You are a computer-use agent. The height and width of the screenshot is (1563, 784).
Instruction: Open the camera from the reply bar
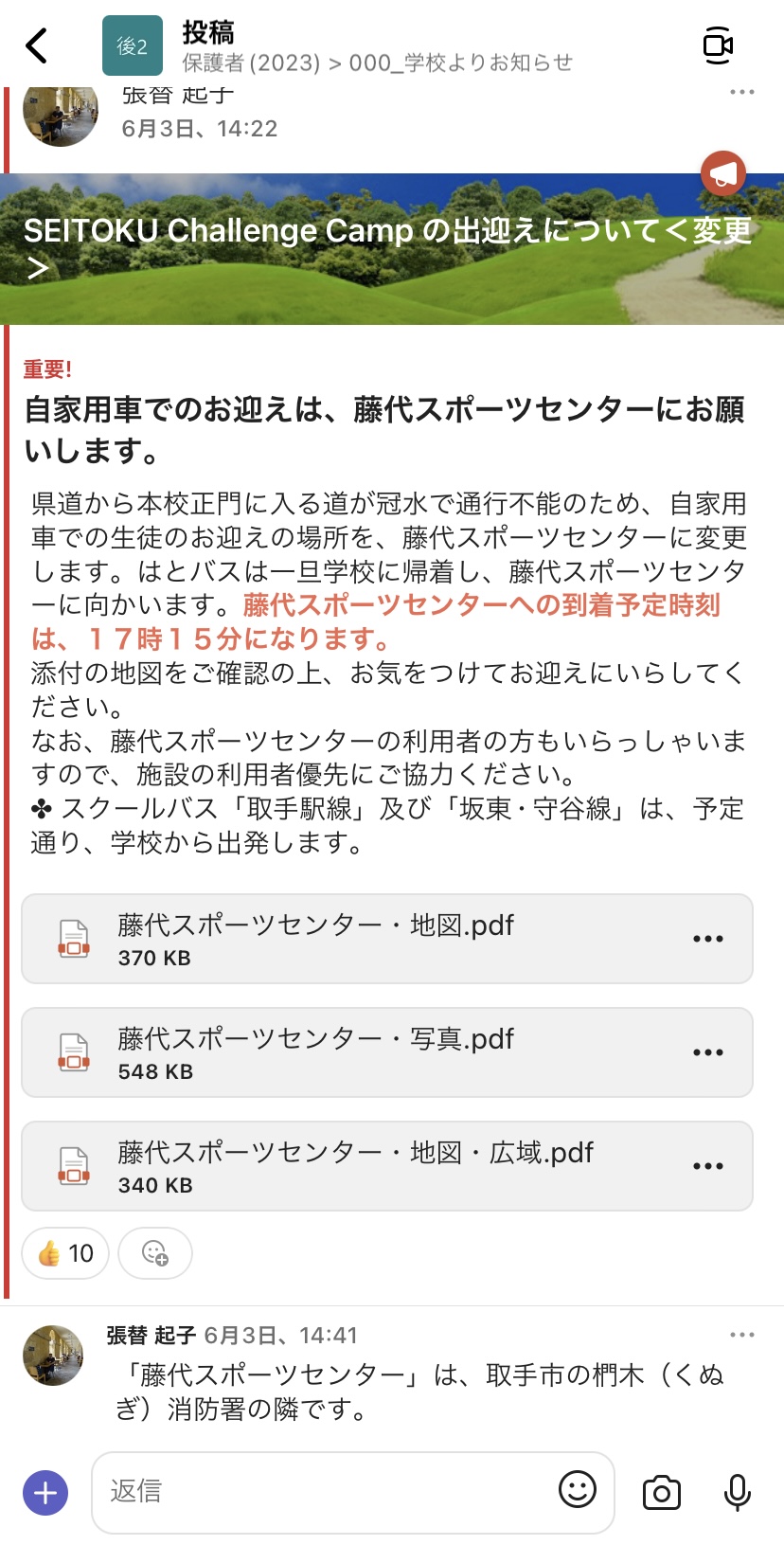pyautogui.click(x=662, y=1493)
